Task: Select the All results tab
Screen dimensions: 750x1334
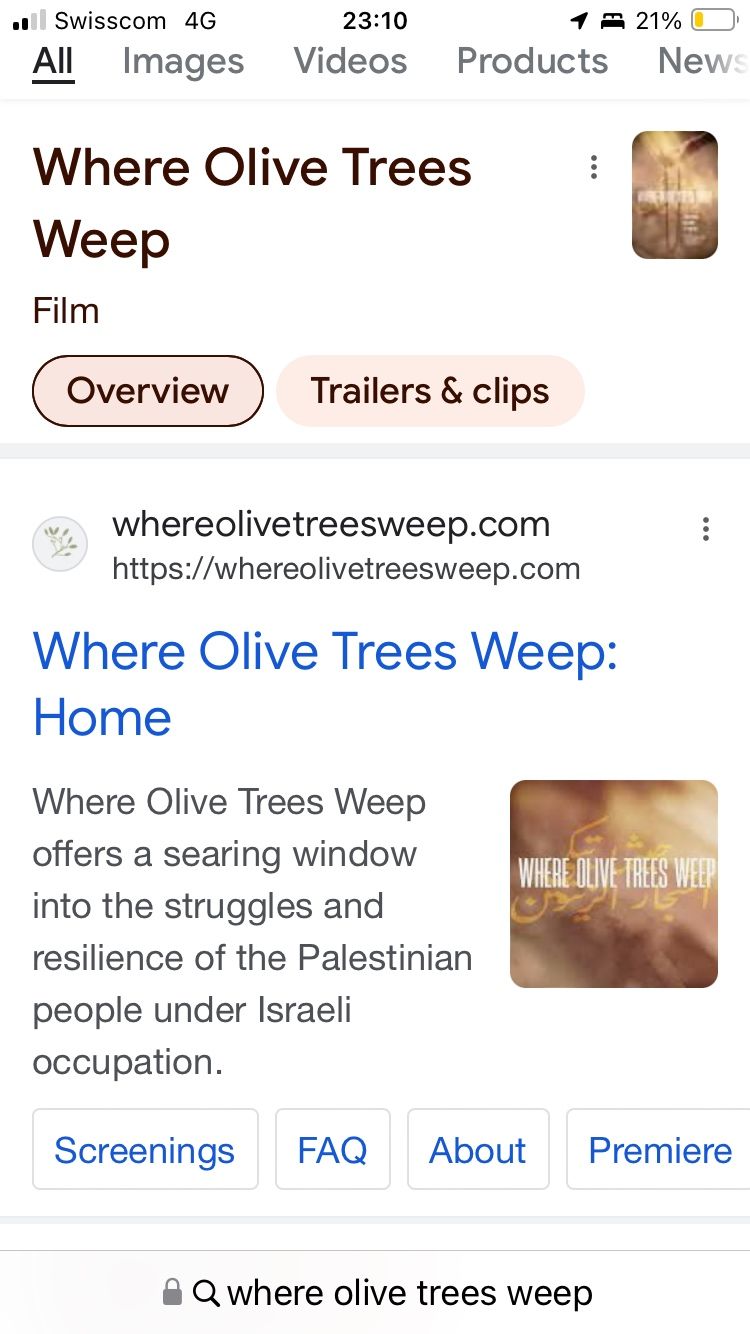Action: (53, 62)
